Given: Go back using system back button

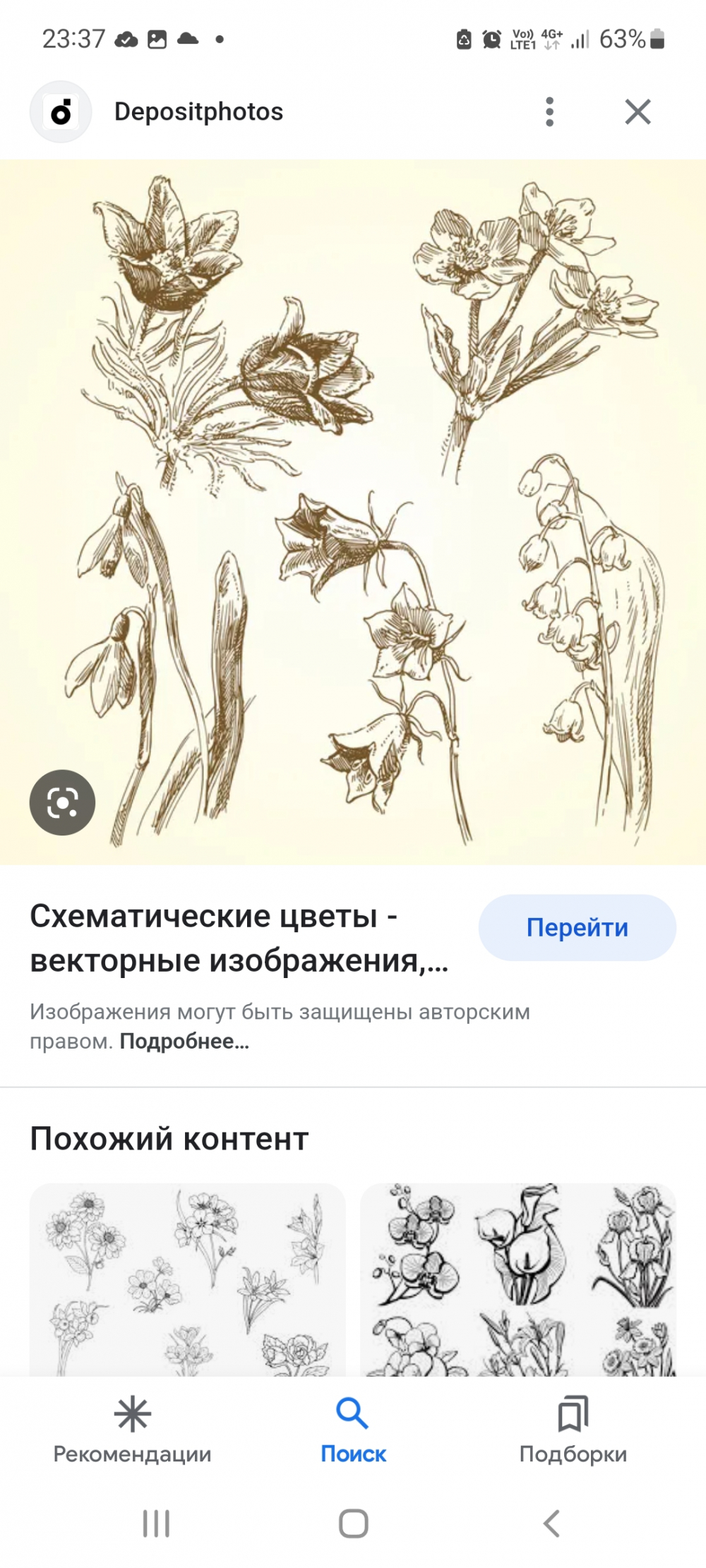Looking at the screenshot, I should pos(551,1524).
